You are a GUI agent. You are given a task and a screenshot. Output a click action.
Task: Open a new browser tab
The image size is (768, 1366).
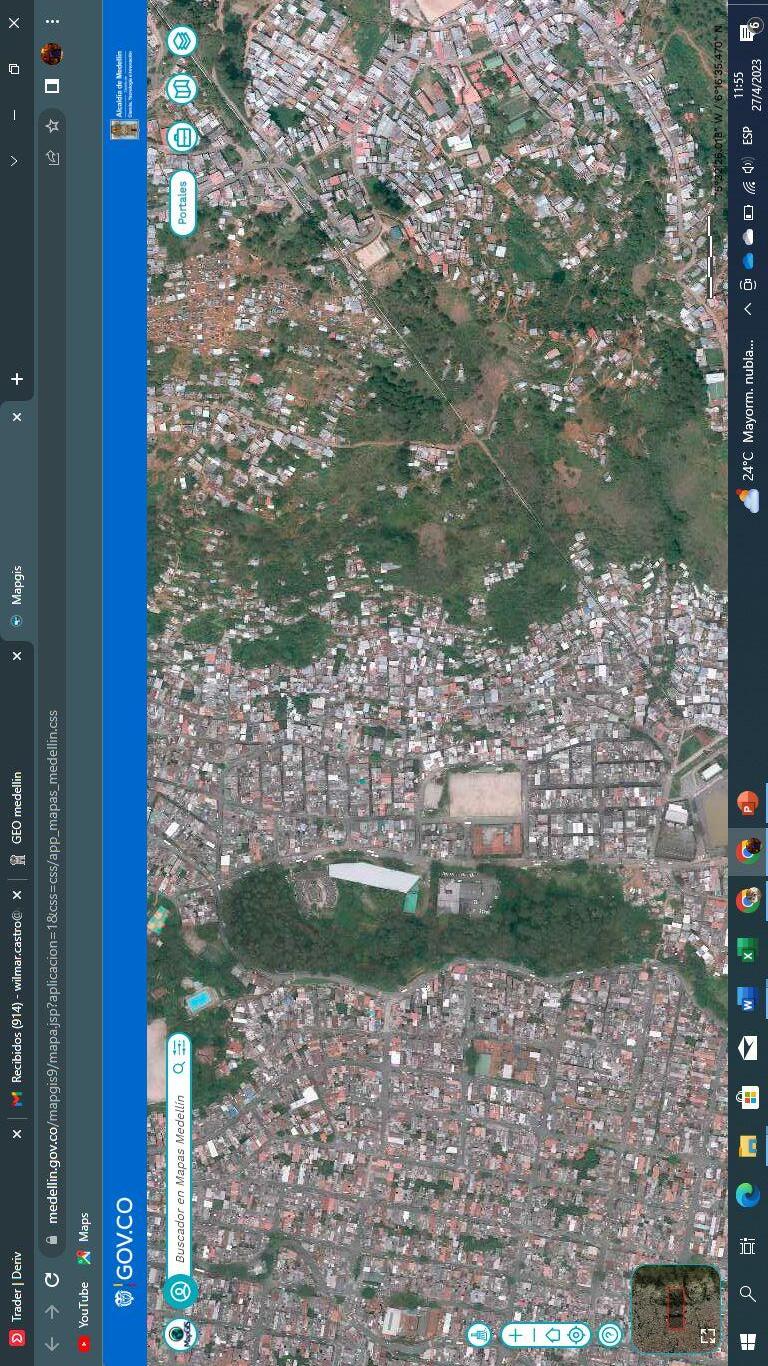tap(16, 379)
